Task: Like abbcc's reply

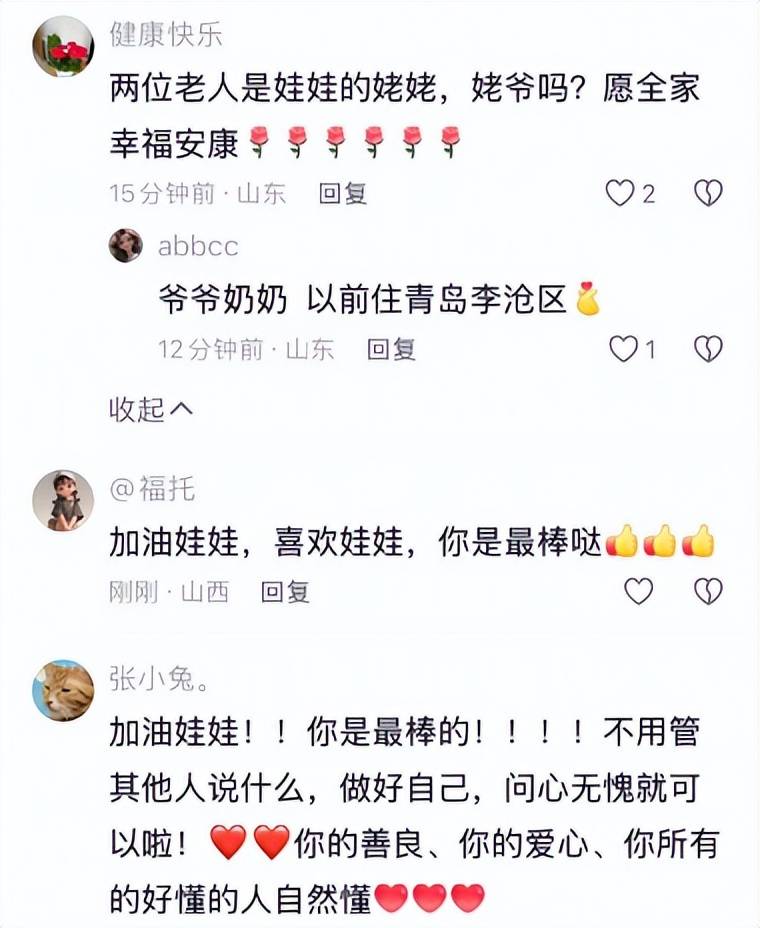Action: (624, 349)
